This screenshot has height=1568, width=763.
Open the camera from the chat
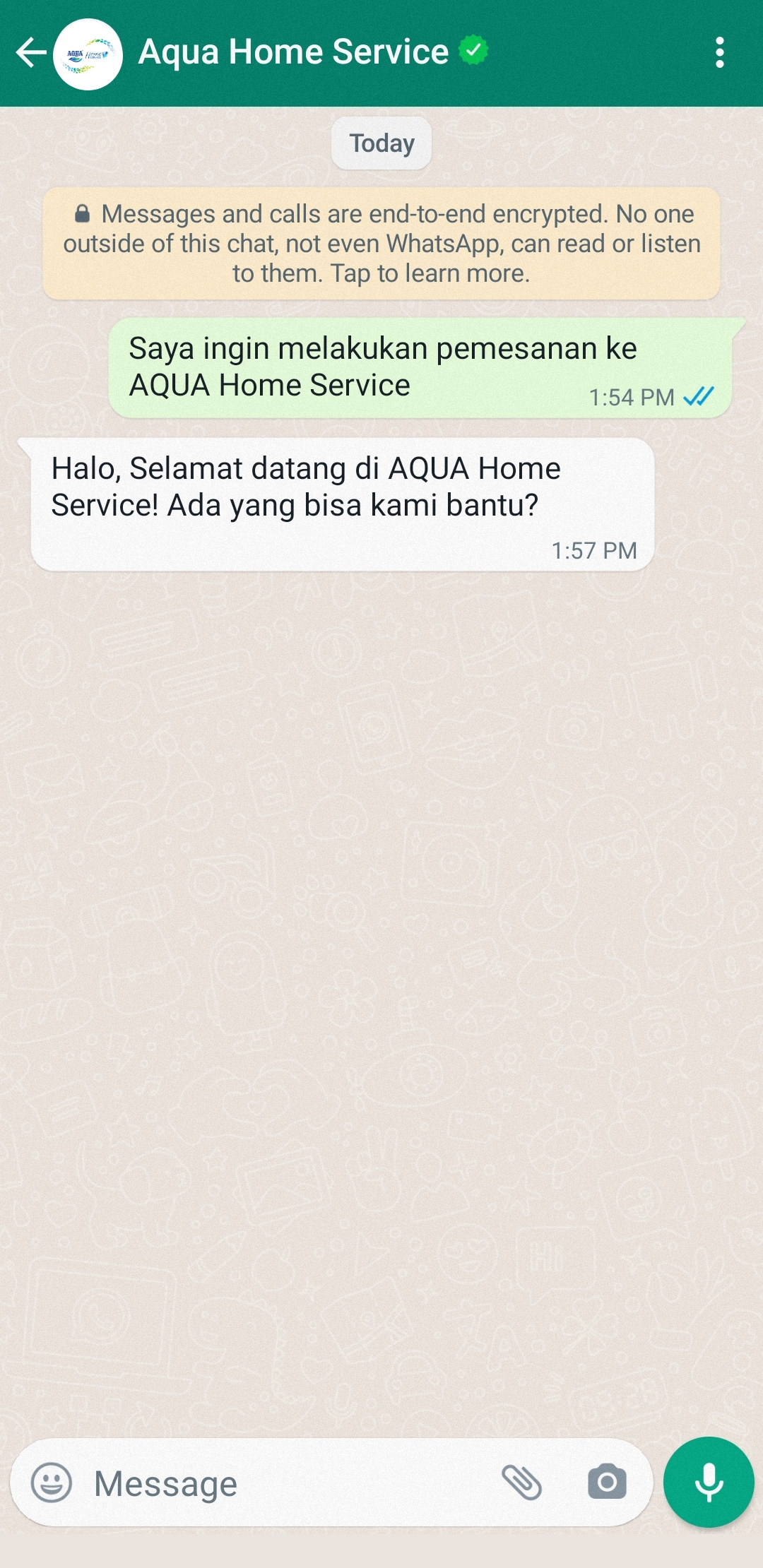coord(607,1482)
